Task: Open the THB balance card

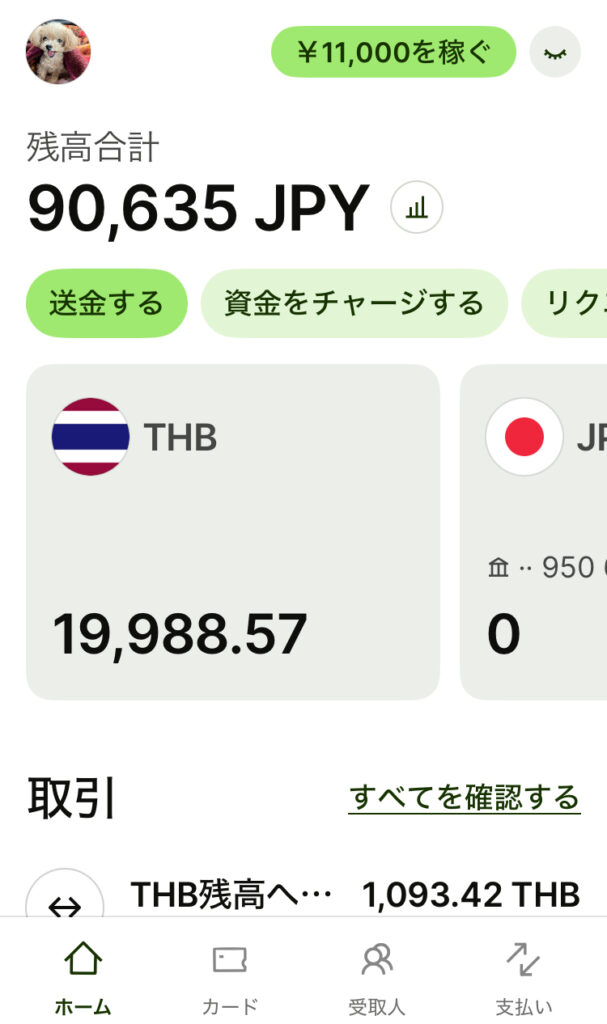Action: pos(233,532)
